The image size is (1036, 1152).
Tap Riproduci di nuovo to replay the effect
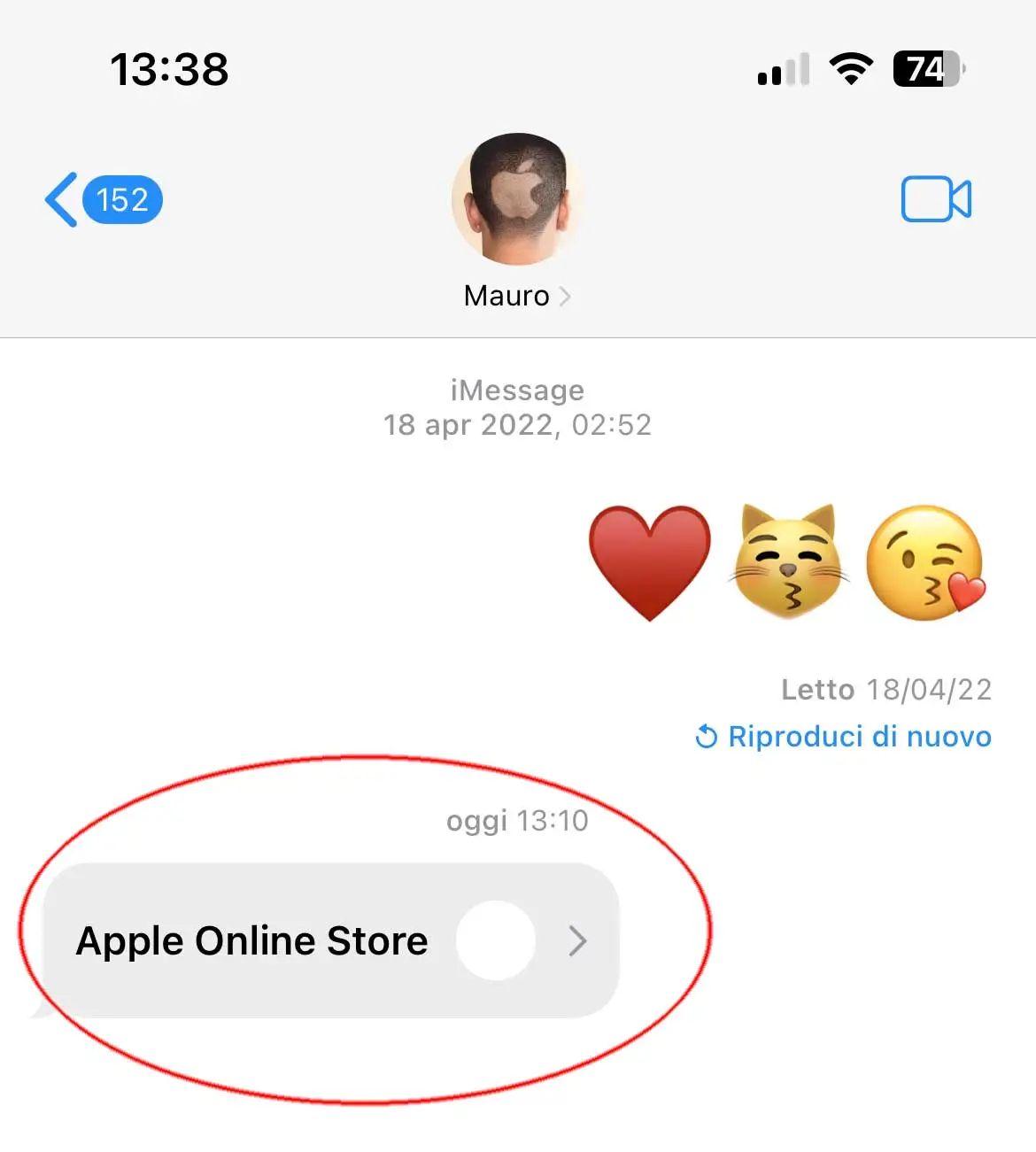[859, 736]
